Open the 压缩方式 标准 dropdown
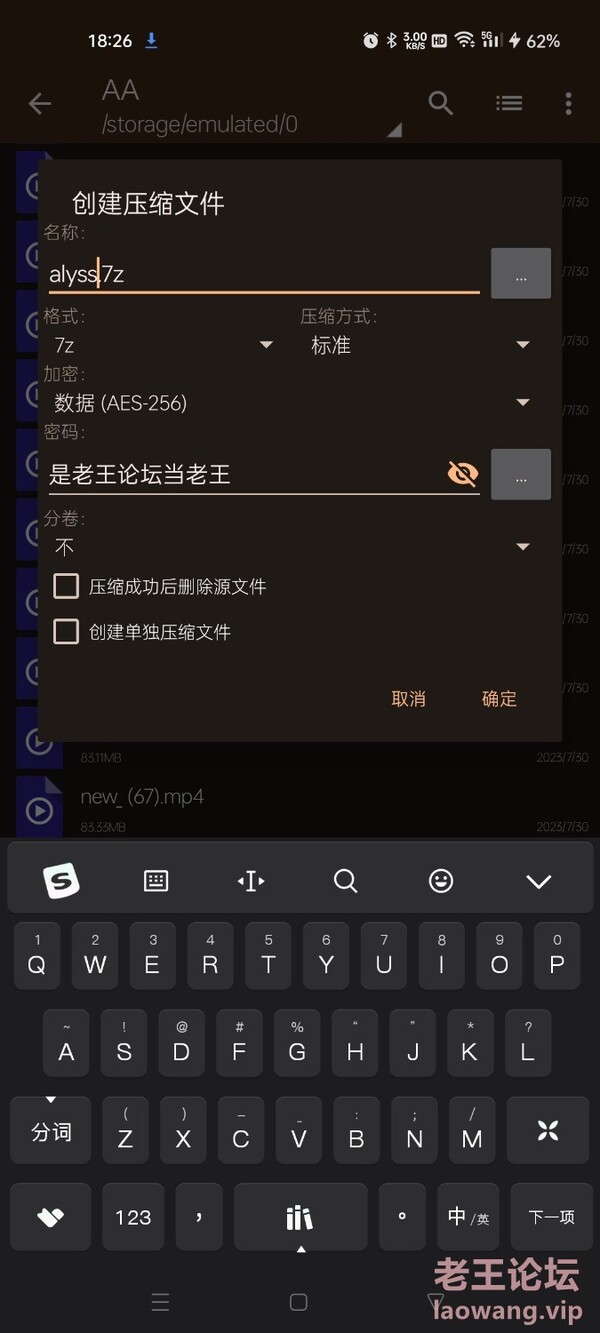This screenshot has height=1333, width=600. tap(418, 345)
